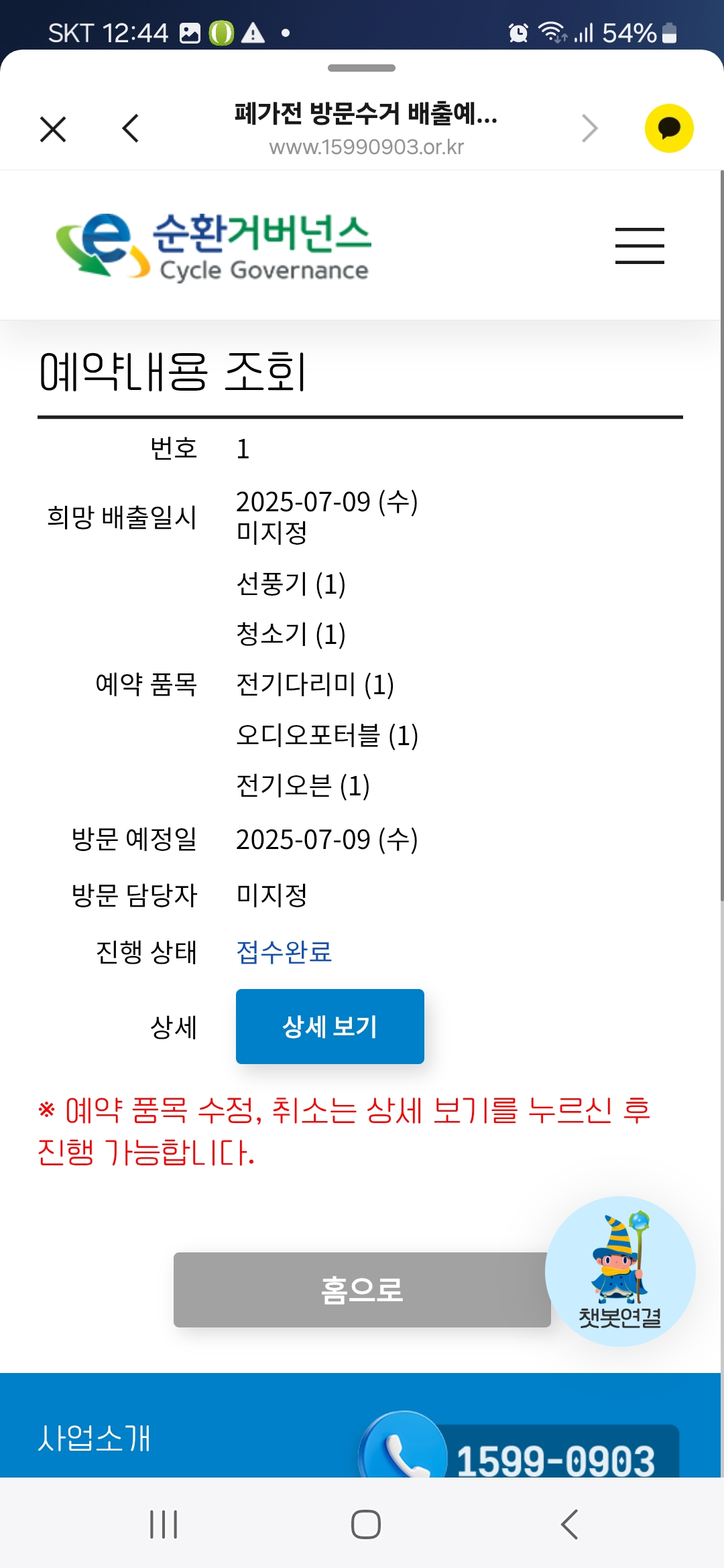Image resolution: width=724 pixels, height=1568 pixels.
Task: Open the 사업소개 footer link
Action: [x=95, y=1438]
